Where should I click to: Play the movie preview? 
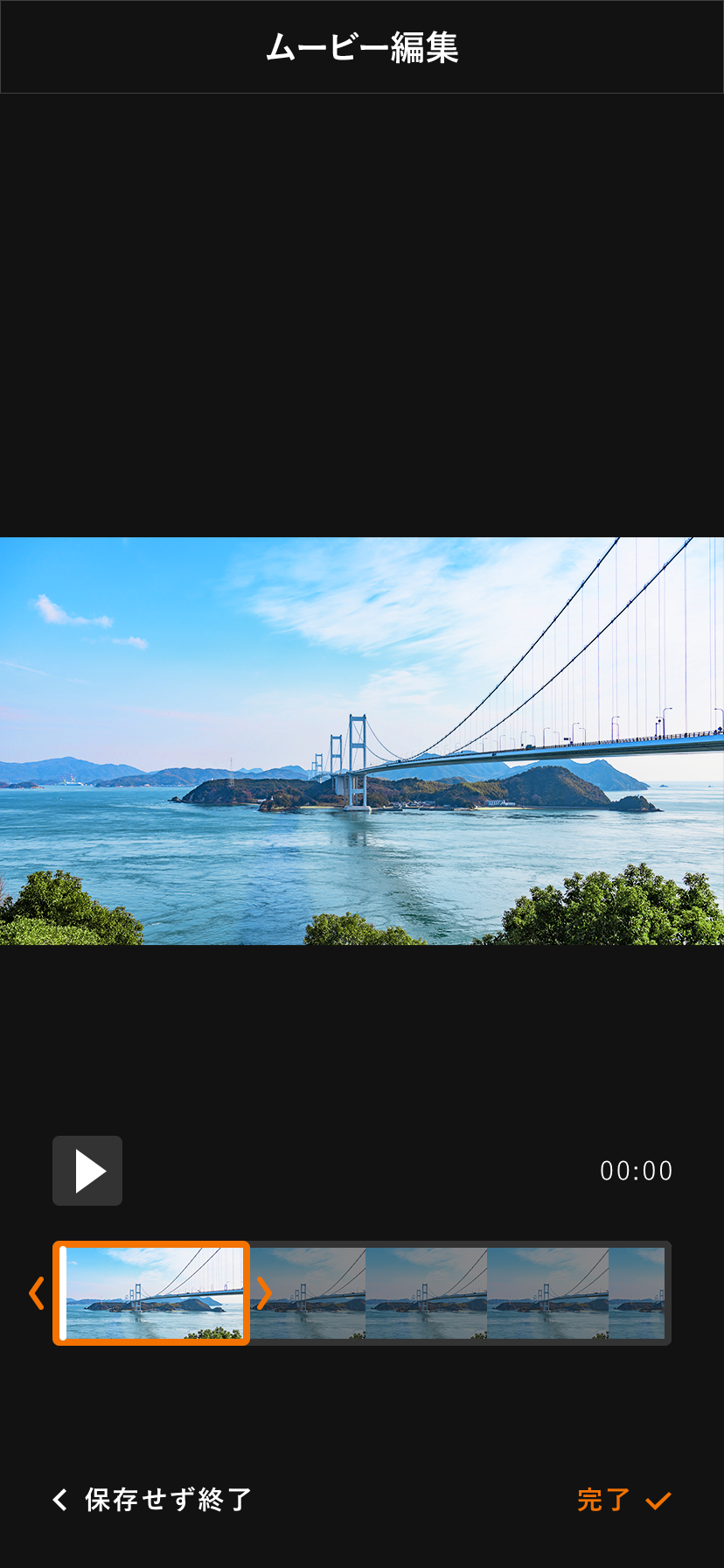[x=87, y=1171]
